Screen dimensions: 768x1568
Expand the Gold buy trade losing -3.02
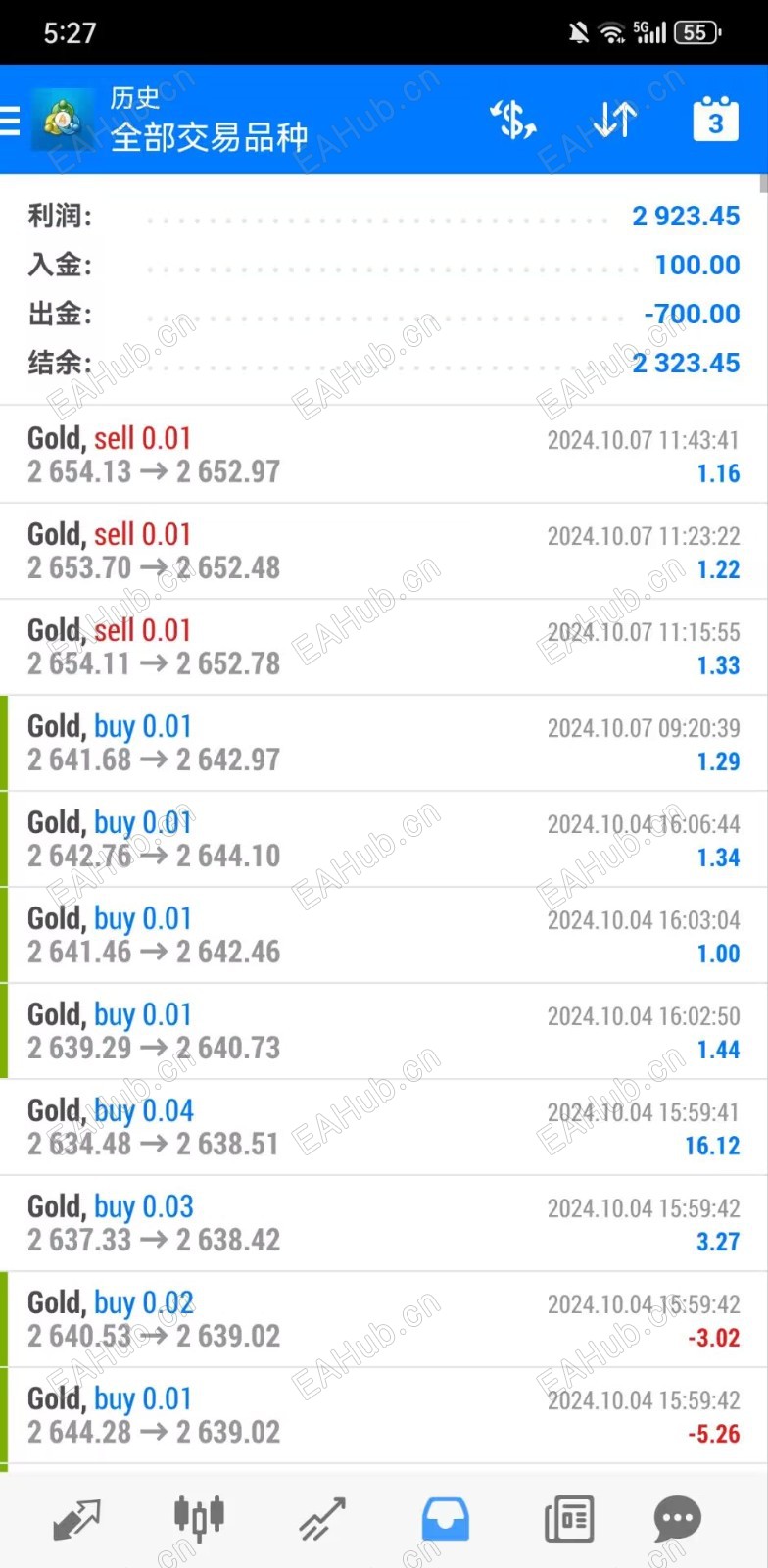coord(384,1319)
